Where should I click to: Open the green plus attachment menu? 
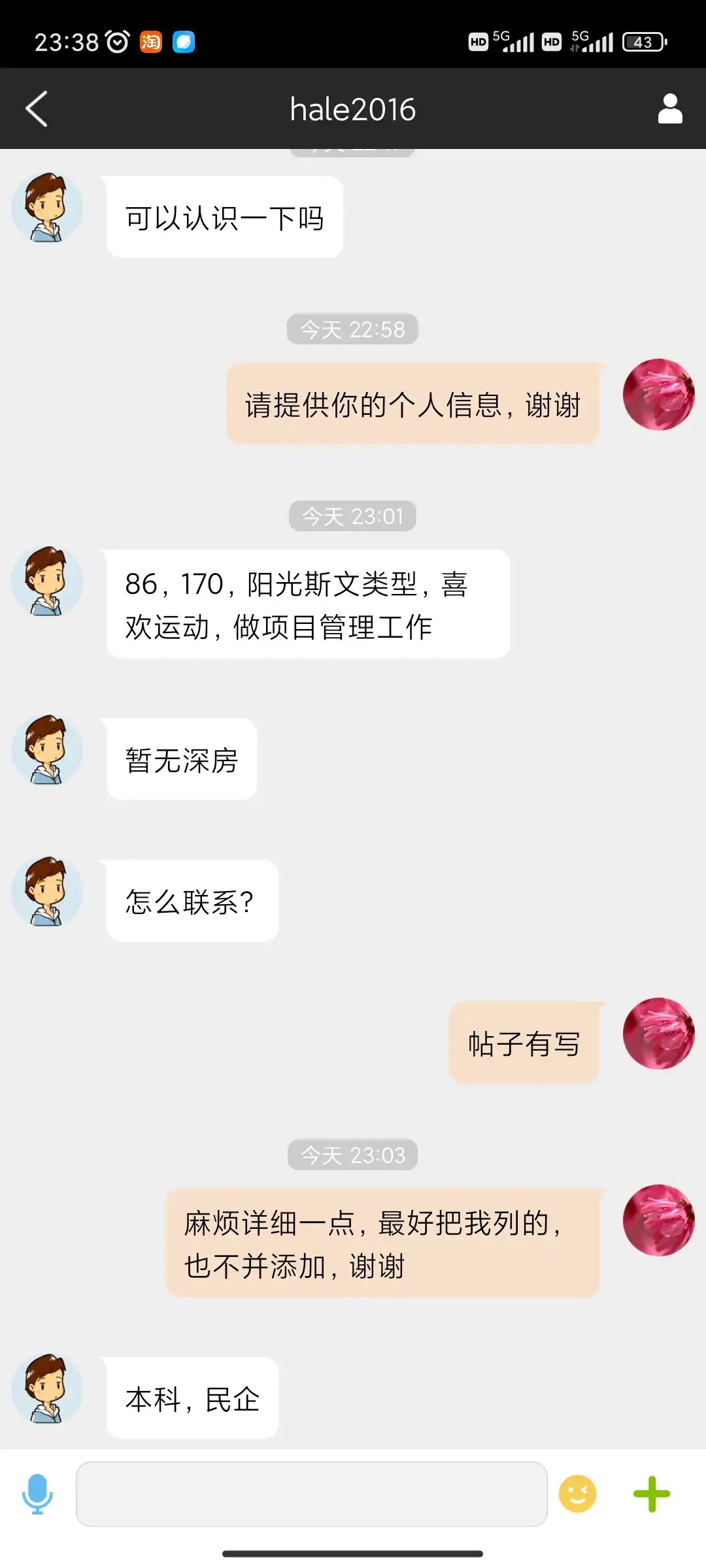(x=652, y=1494)
